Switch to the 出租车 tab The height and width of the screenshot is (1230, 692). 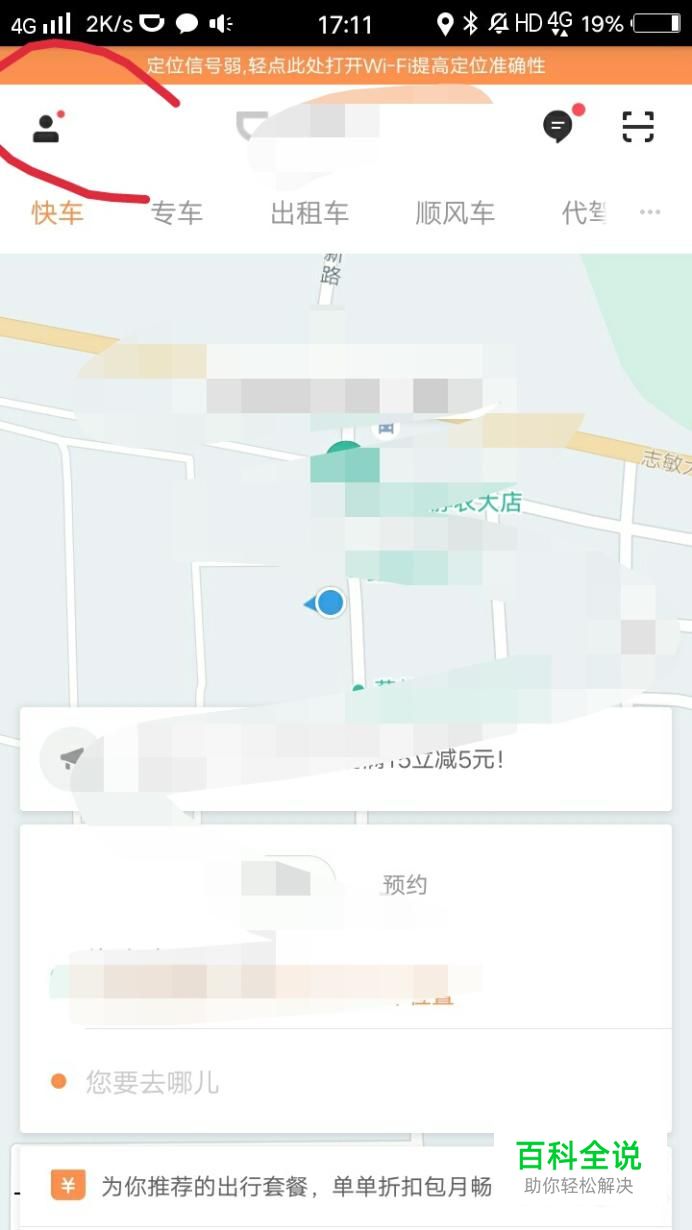[309, 213]
